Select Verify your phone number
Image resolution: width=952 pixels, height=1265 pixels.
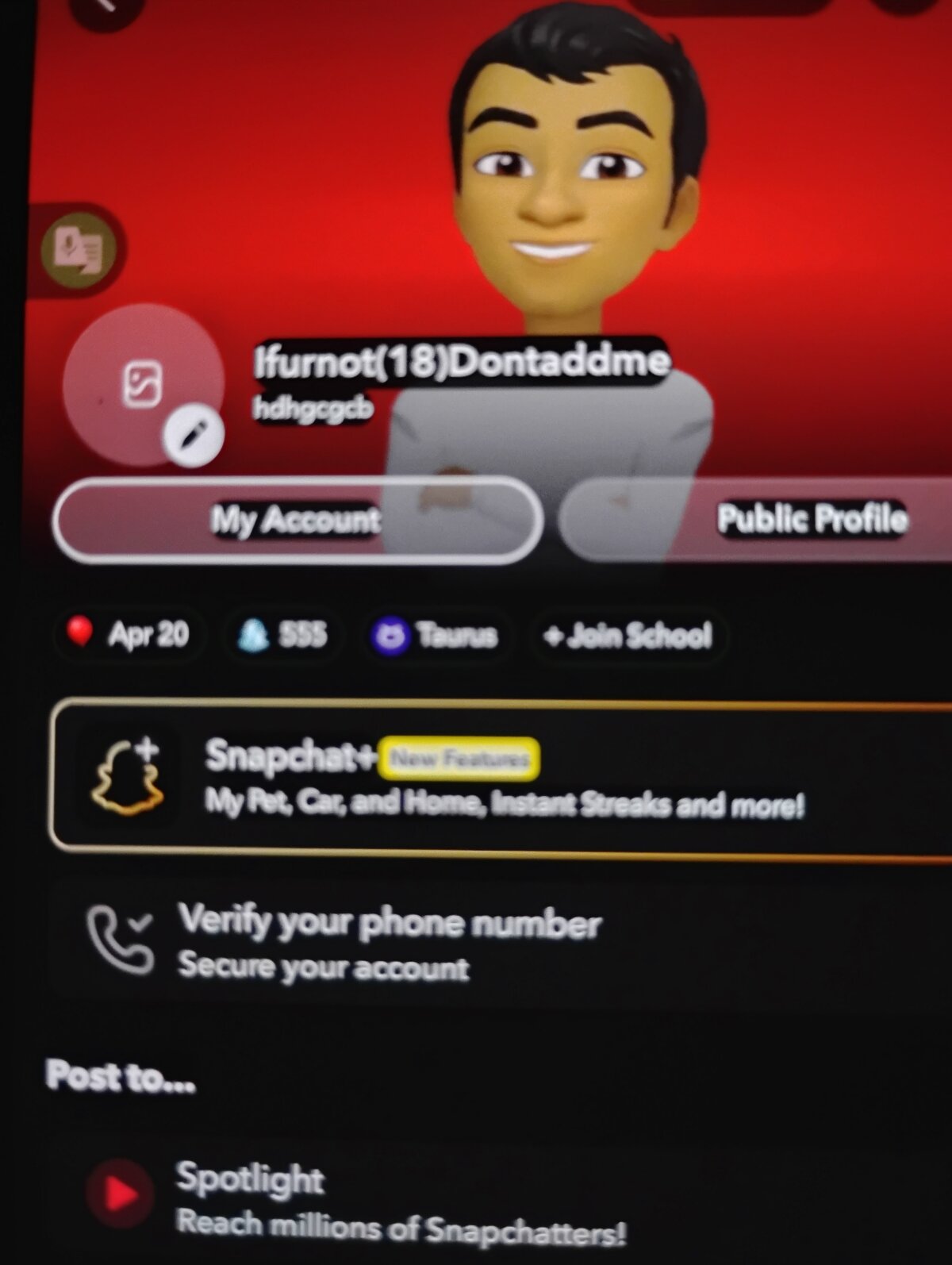[x=389, y=943]
